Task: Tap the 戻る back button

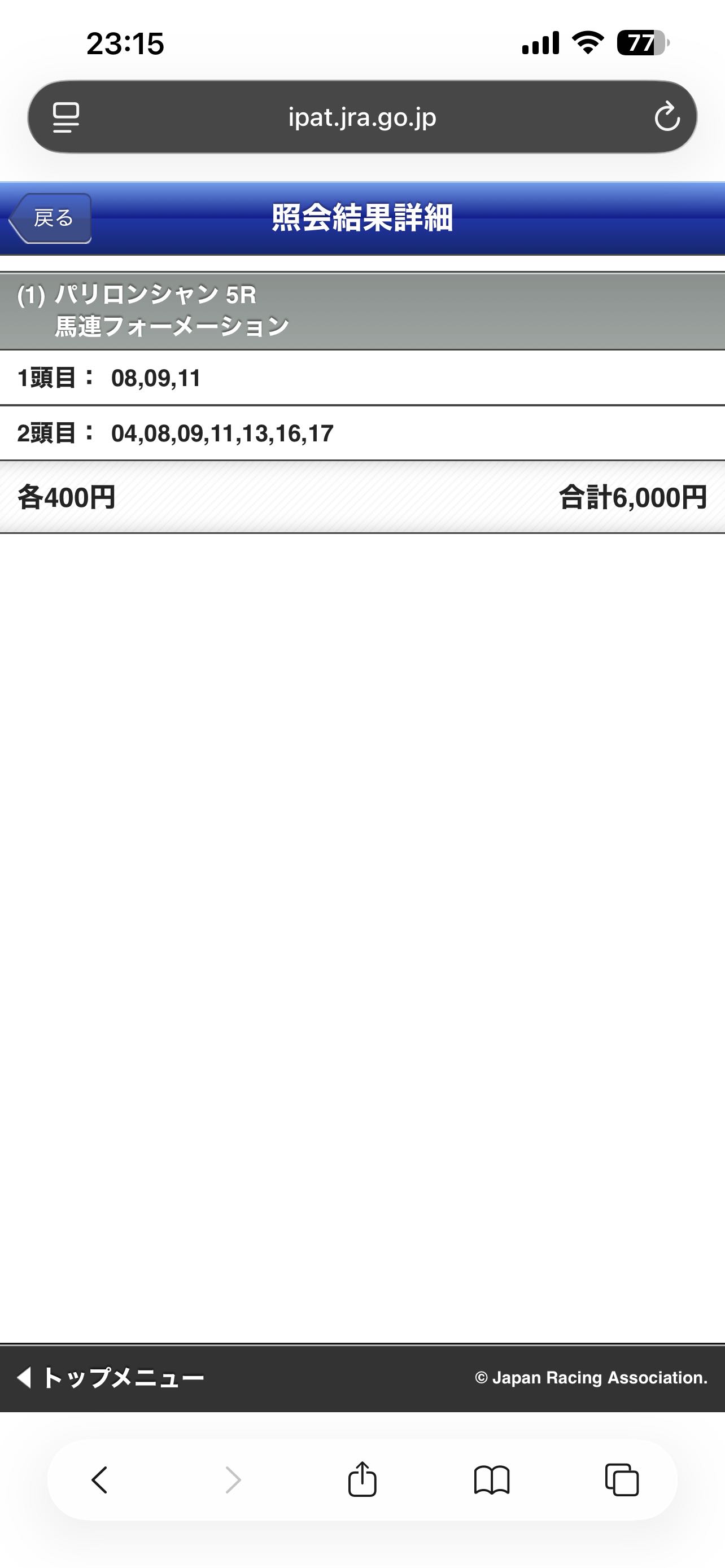Action: pyautogui.click(x=50, y=218)
